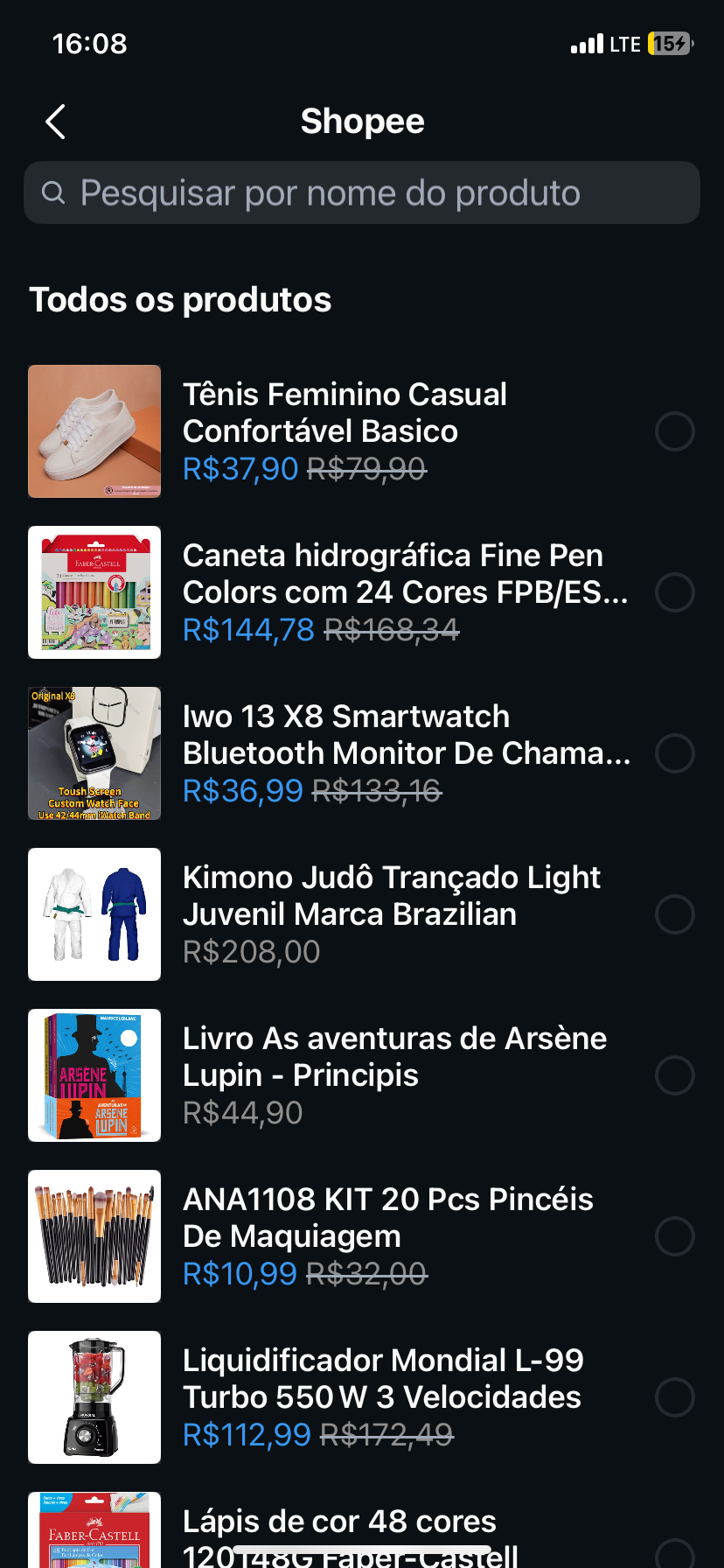Pick the Livro As aventuras de Arsène Lupin
724x1568 pixels.
674,1075
